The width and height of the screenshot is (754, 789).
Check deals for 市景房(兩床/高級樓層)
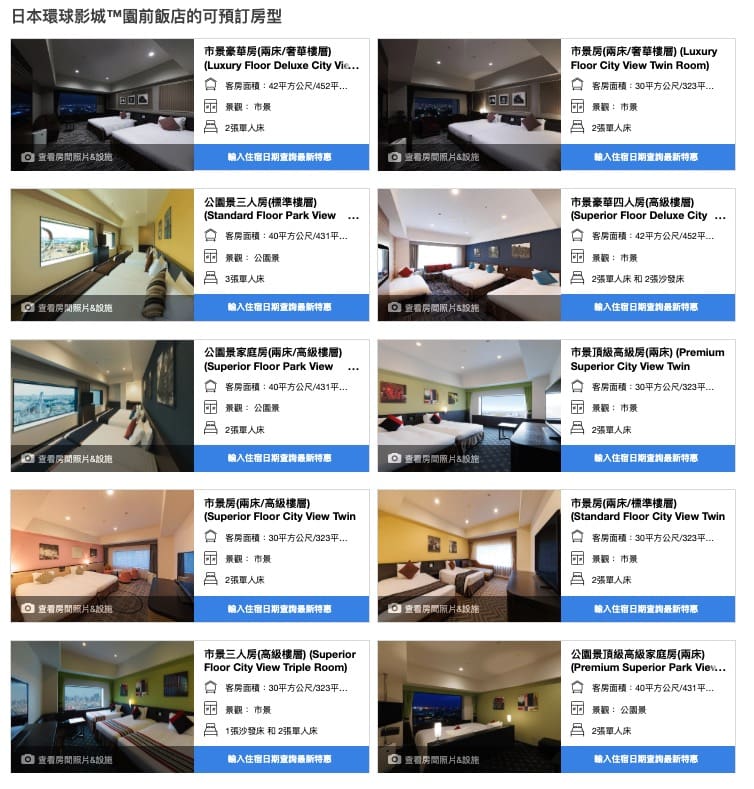click(281, 609)
